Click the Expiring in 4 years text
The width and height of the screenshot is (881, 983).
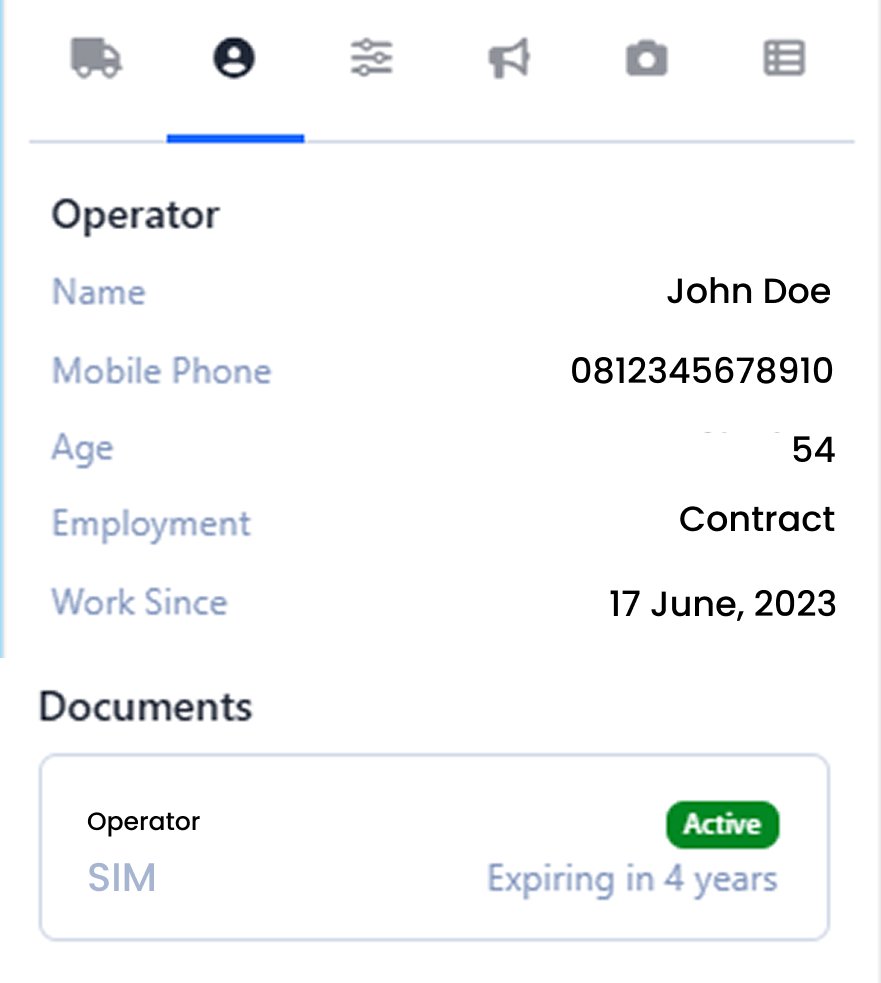[632, 879]
